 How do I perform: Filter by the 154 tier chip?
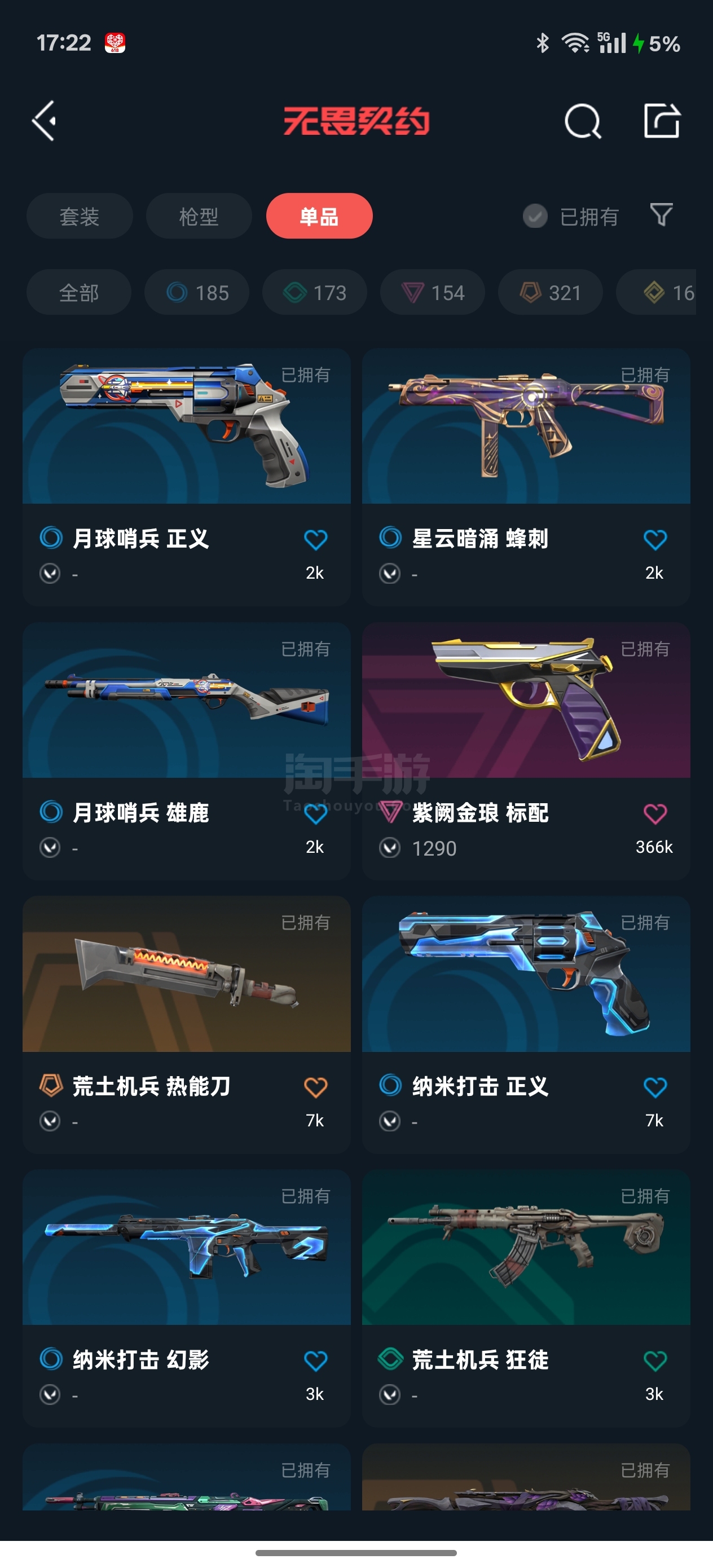433,292
